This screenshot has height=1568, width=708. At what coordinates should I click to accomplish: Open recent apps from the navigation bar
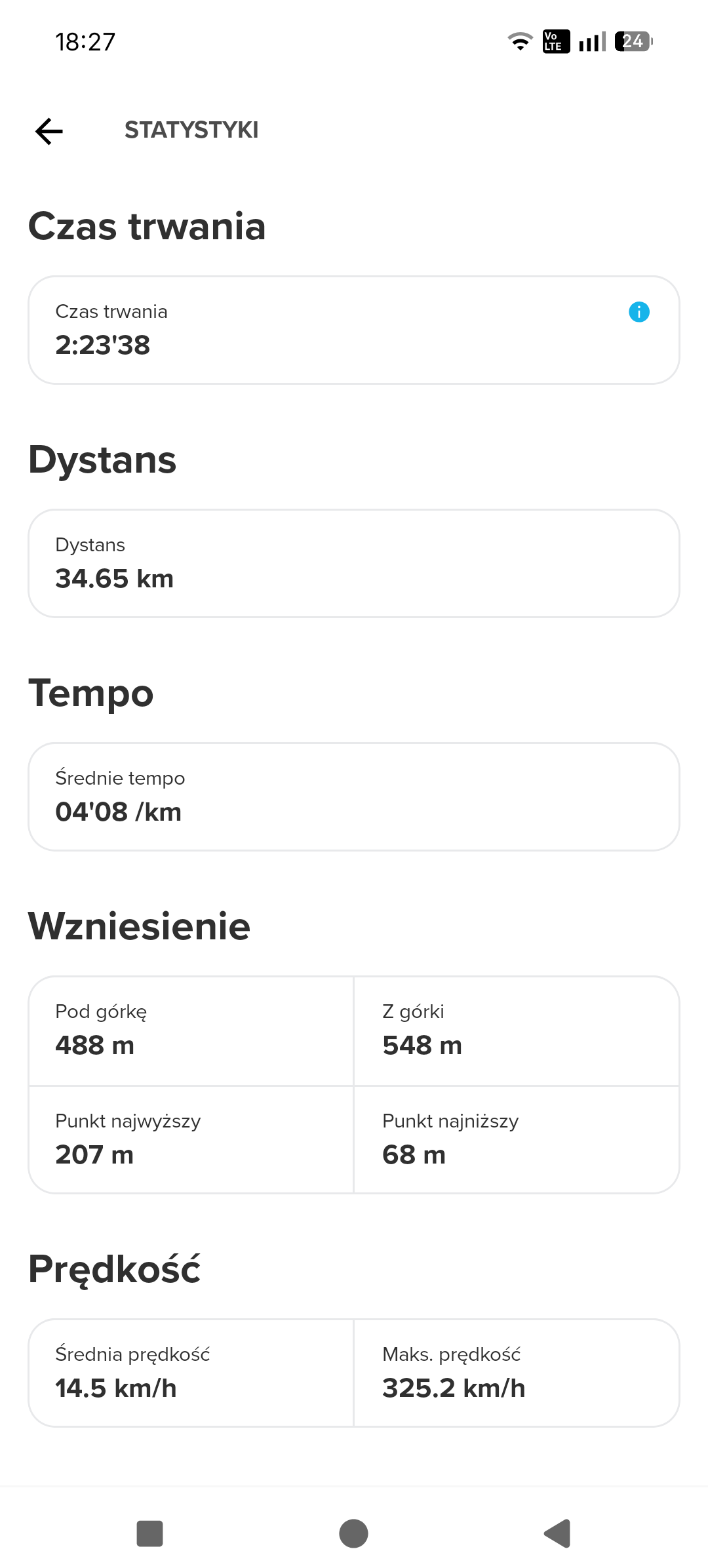pos(149,1533)
